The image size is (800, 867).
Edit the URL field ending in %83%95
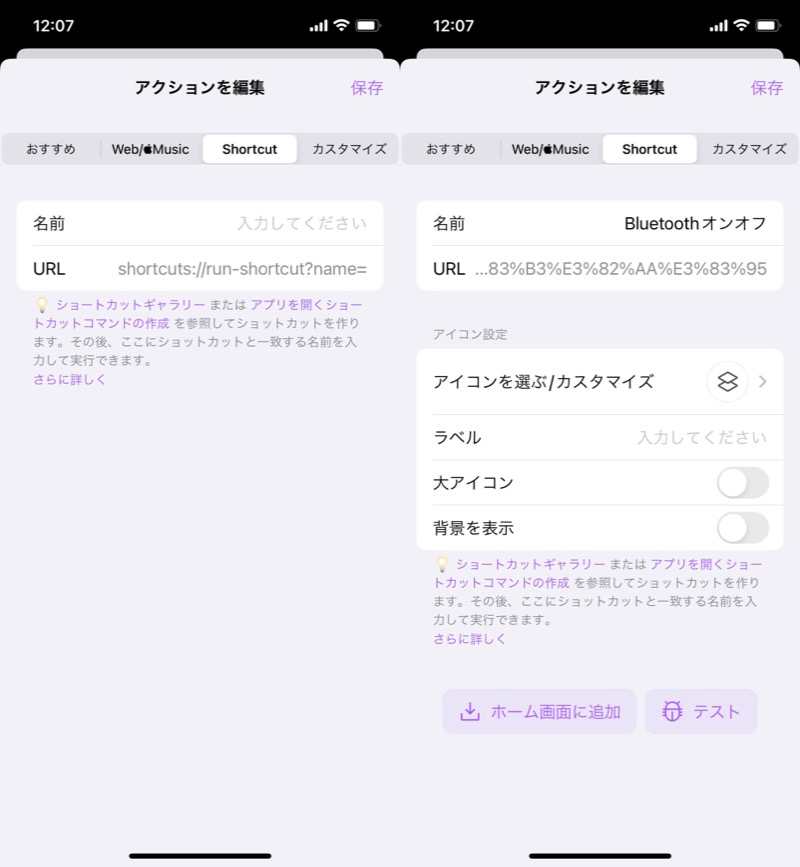click(x=620, y=269)
